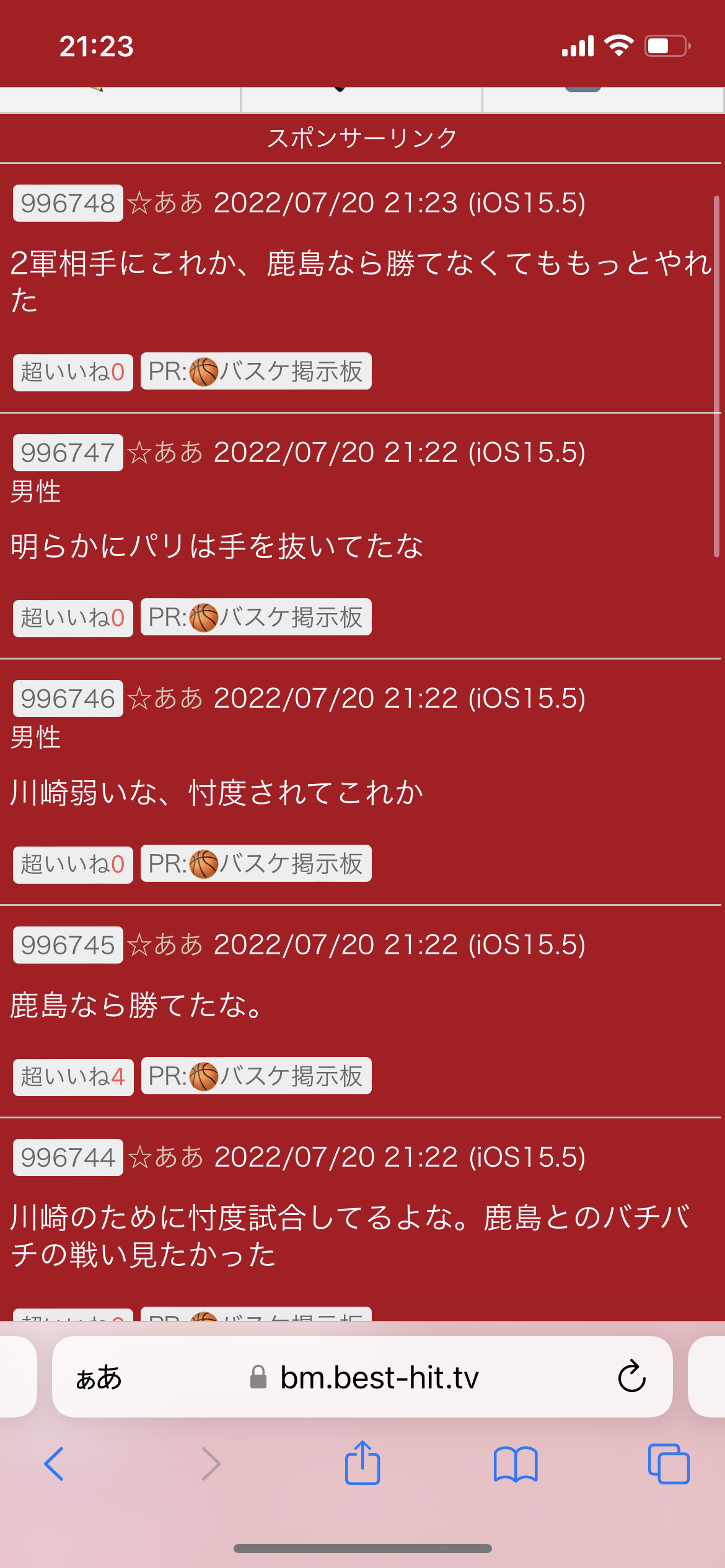Tap 超いいね on post 996748
This screenshot has width=725, height=1568.
point(73,372)
